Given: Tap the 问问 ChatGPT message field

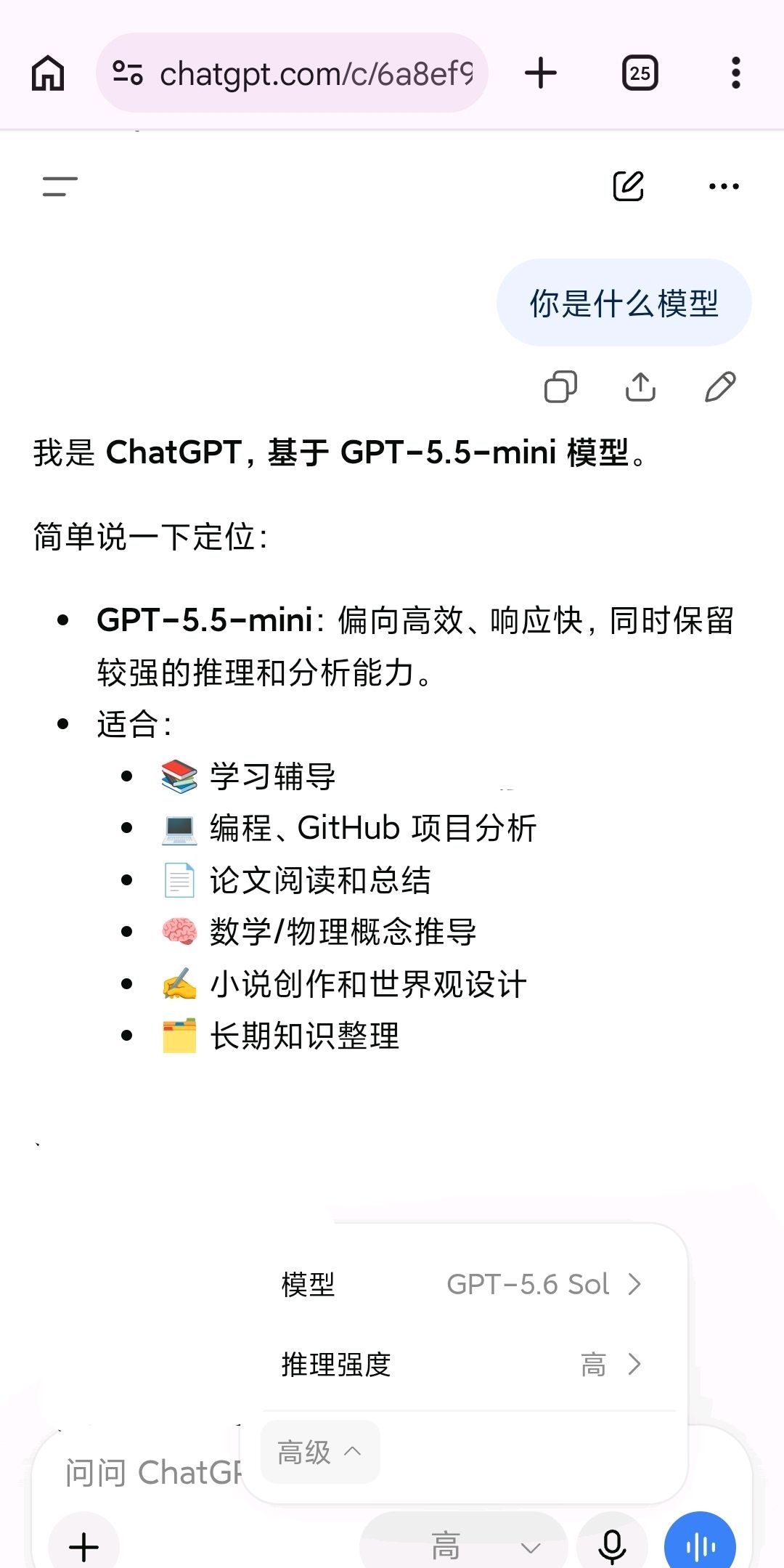Looking at the screenshot, I should pos(152,1472).
